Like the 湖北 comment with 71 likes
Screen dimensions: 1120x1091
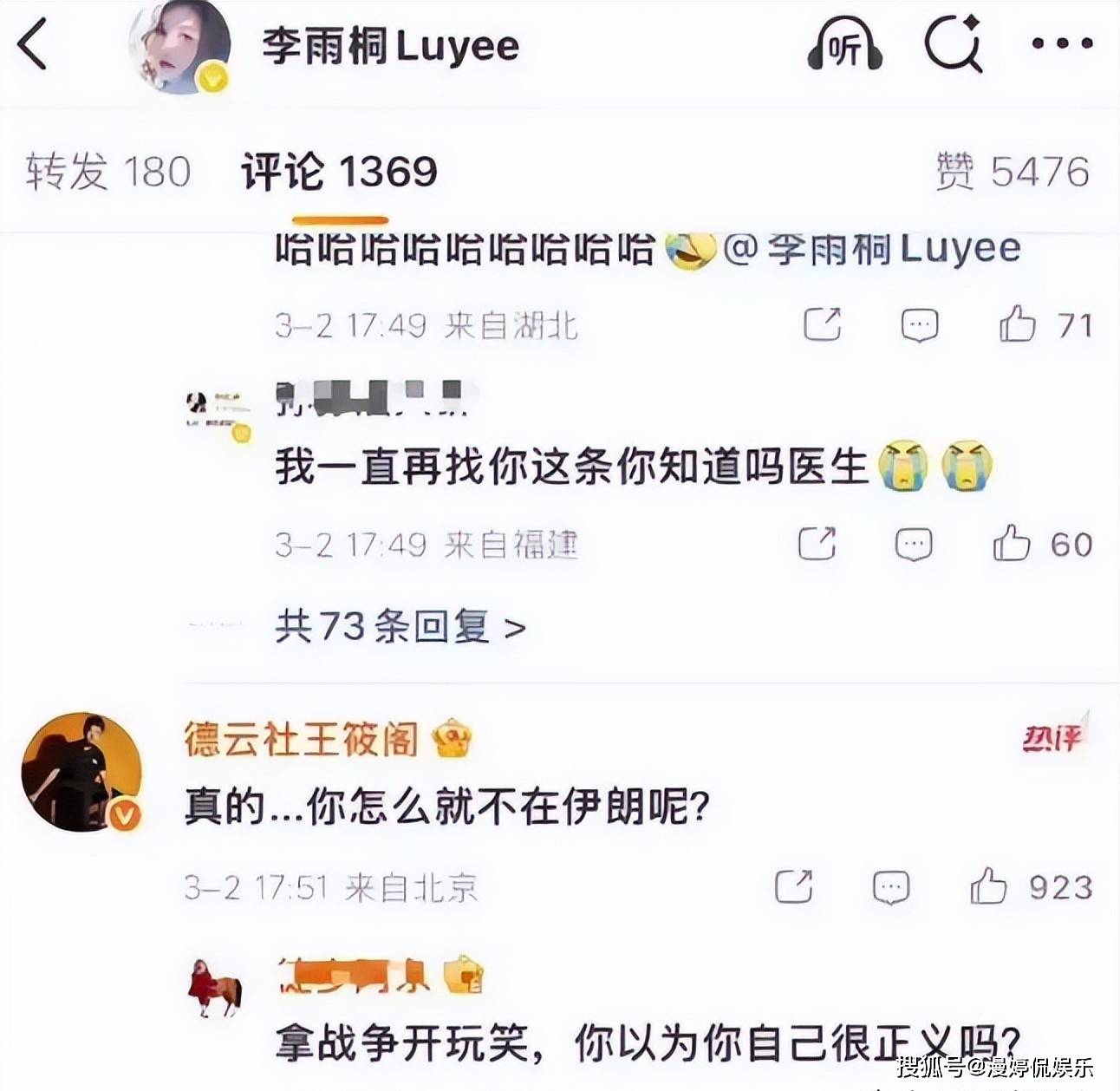pos(1018,325)
